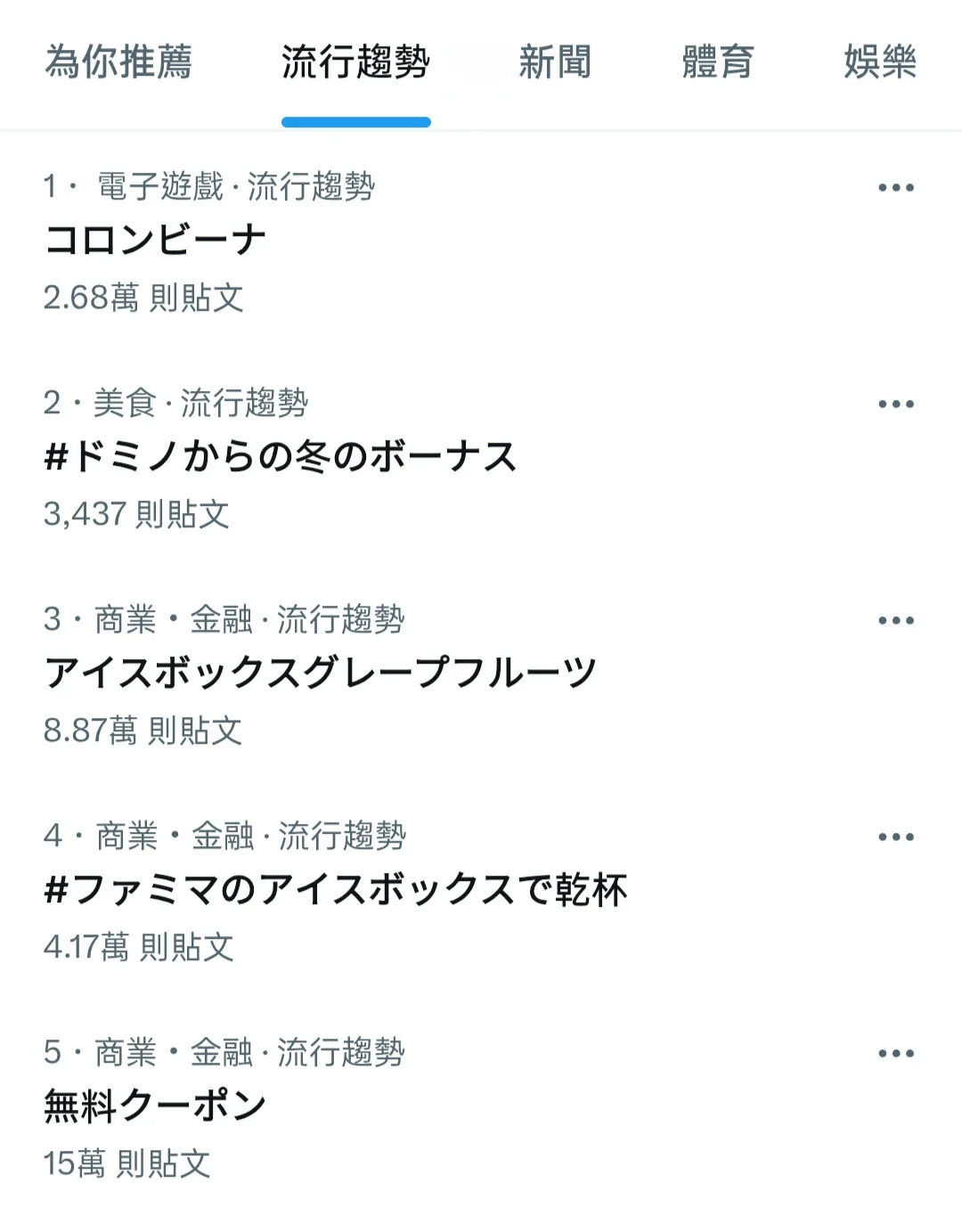This screenshot has height=1232, width=962.
Task: Tap the more options dots for 無料クーポン
Action: pos(895,1054)
